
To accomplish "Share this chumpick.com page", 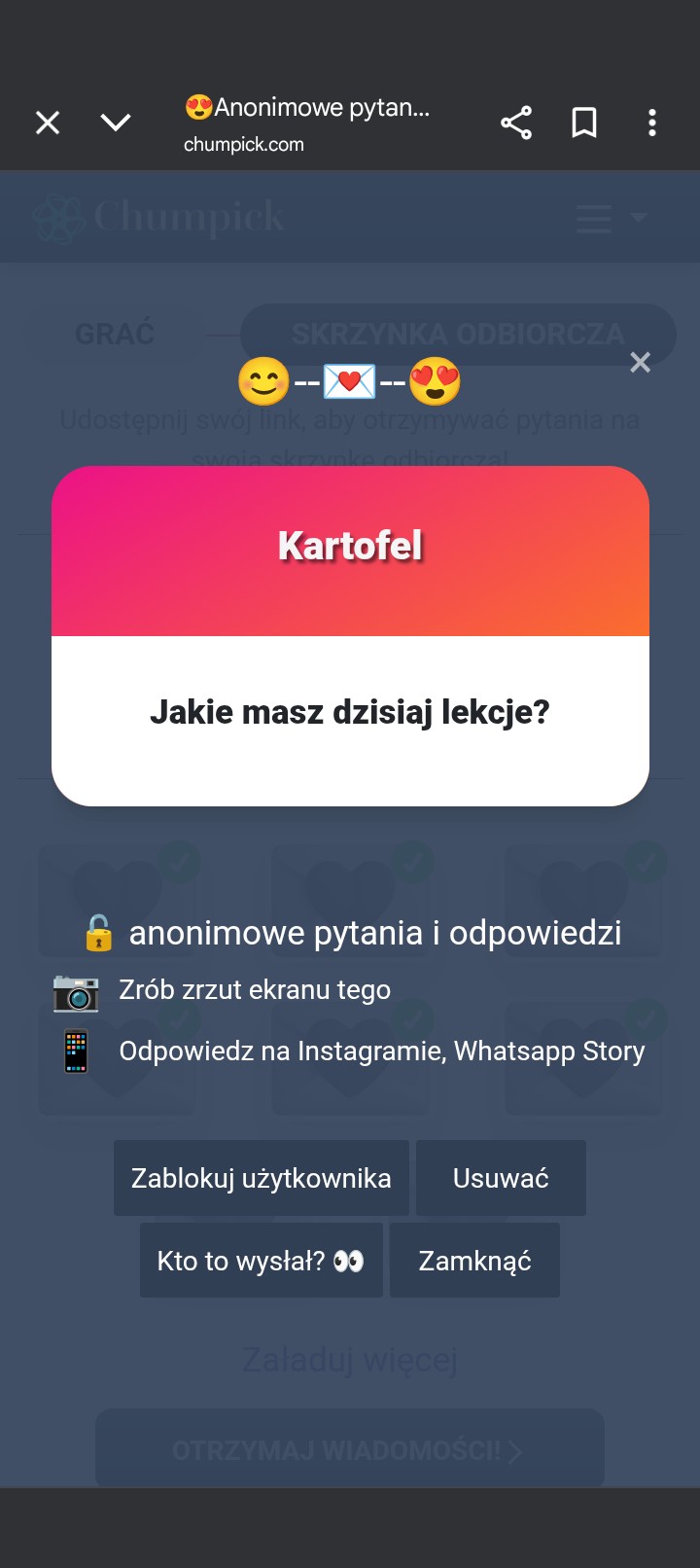I will coord(516,123).
